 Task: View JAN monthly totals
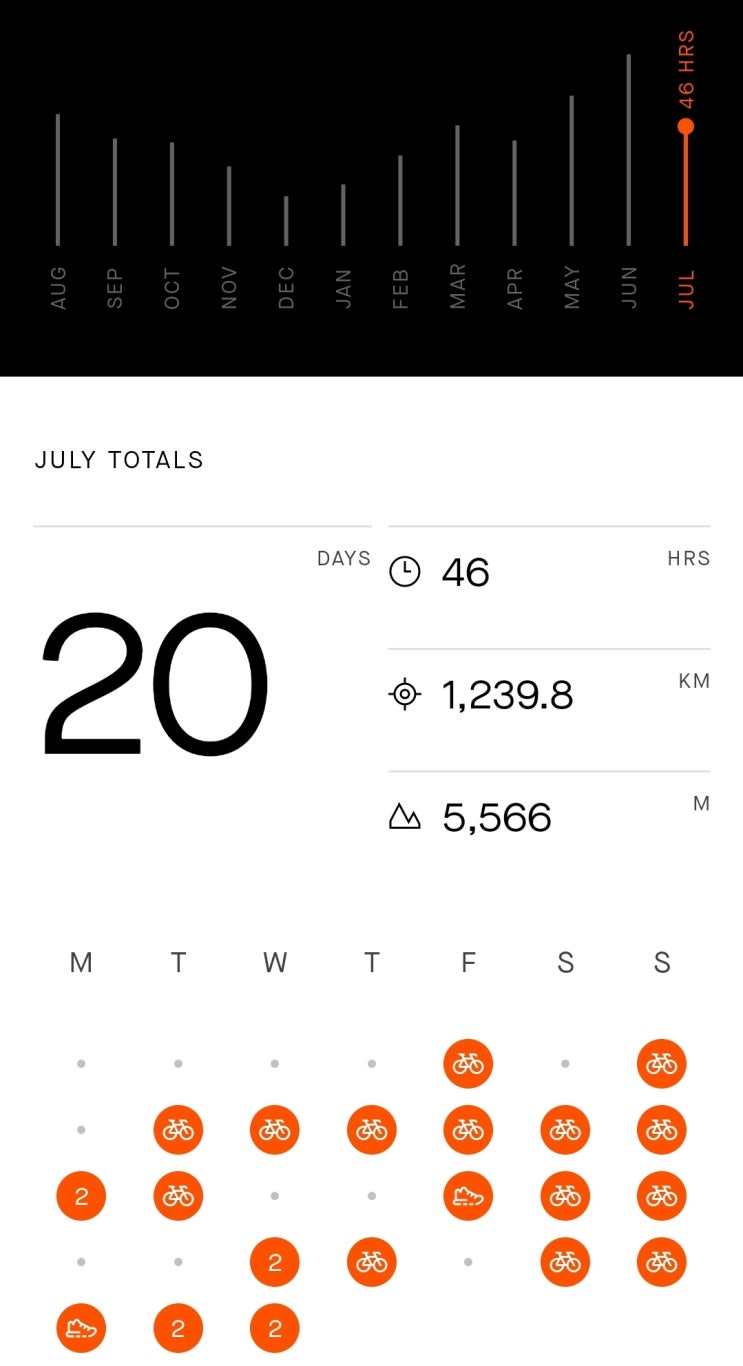343,215
